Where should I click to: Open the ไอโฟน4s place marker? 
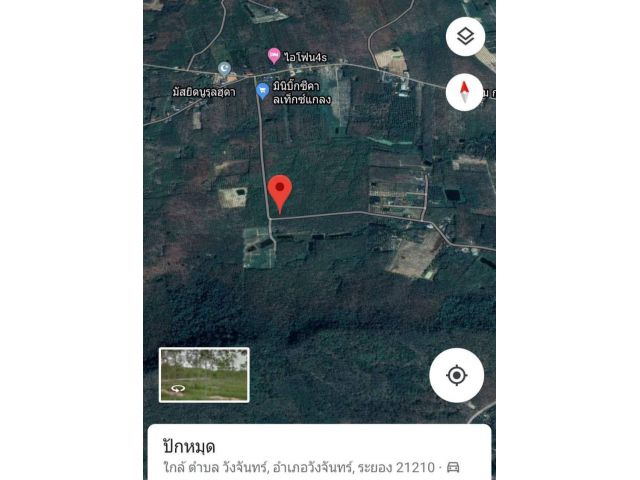click(x=274, y=56)
